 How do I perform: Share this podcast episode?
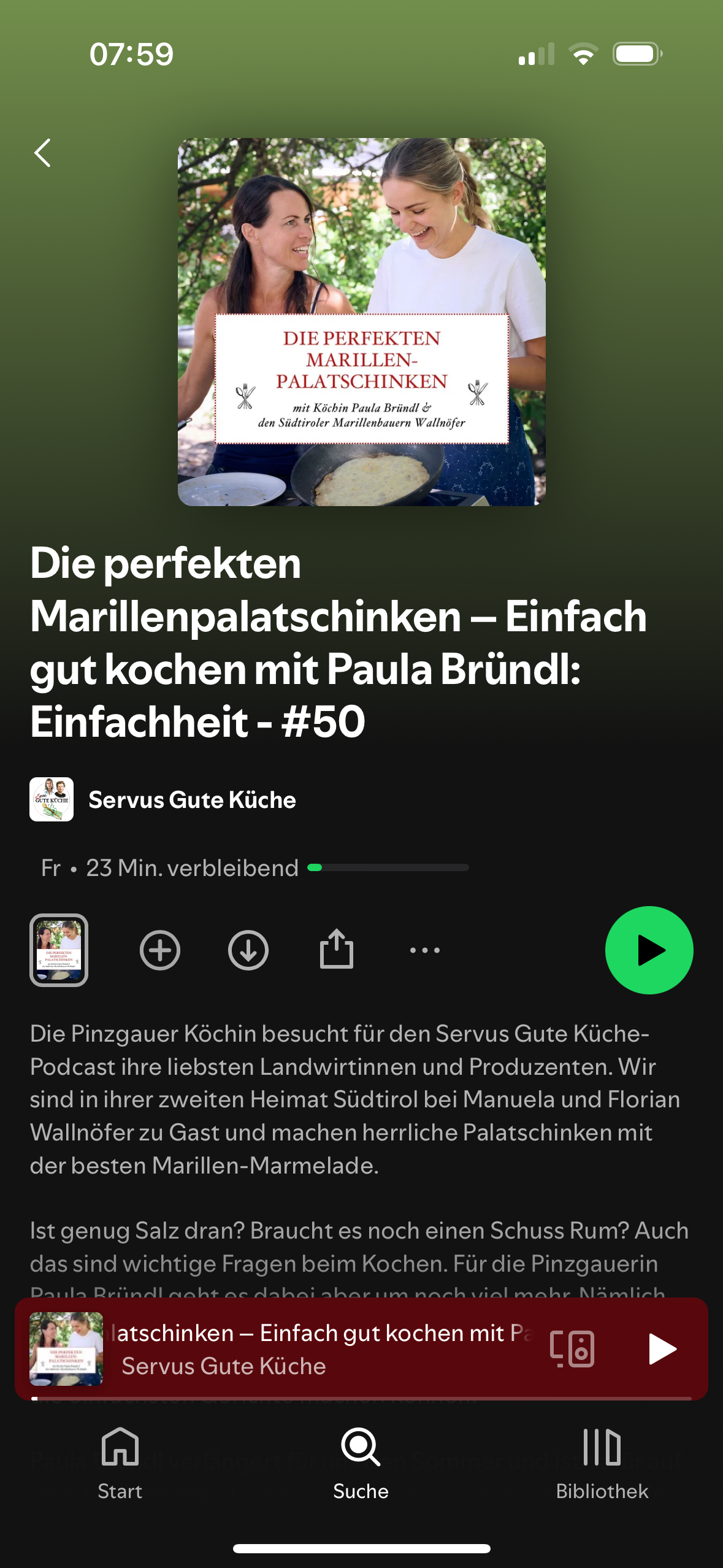(336, 949)
